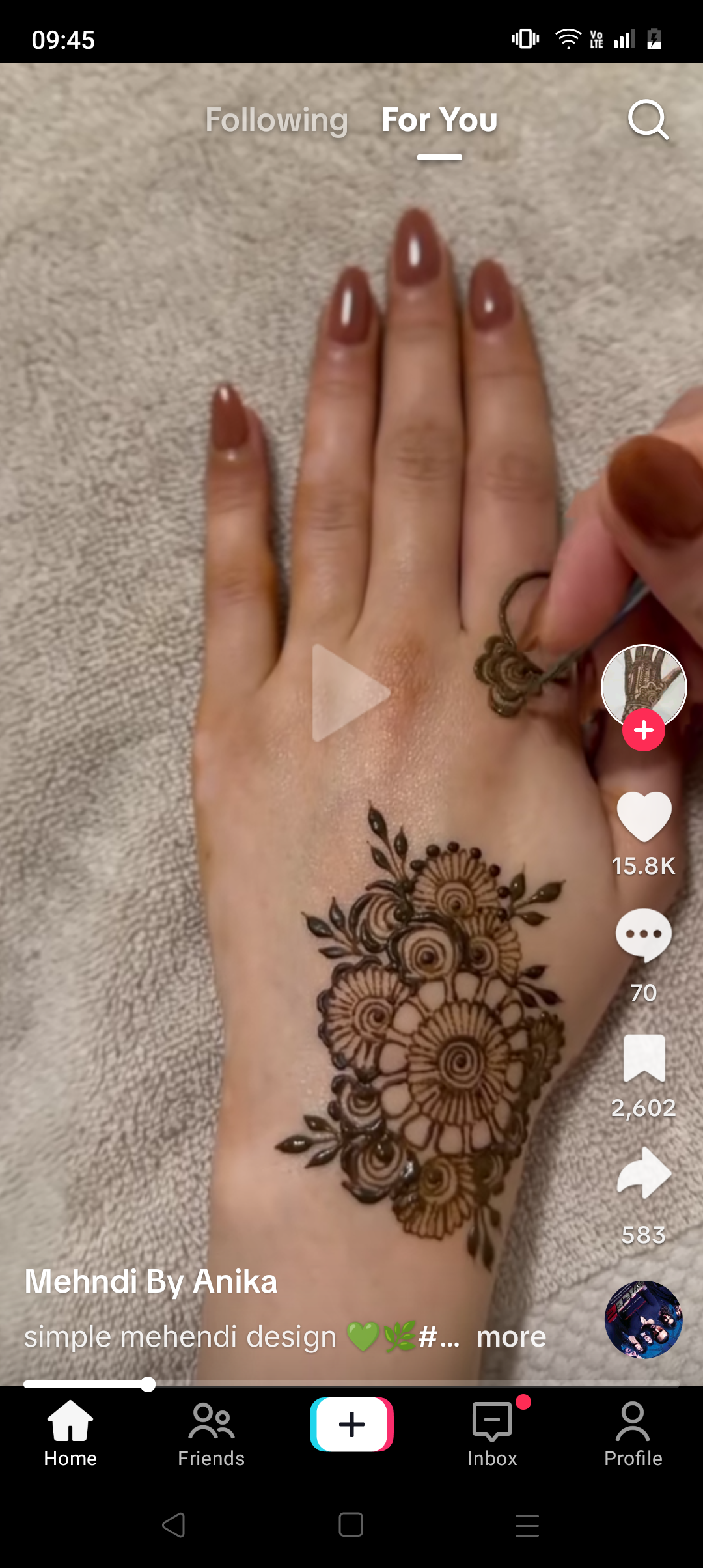Screen dimensions: 703x1568
Task: Open the search magnifier icon
Action: (648, 120)
